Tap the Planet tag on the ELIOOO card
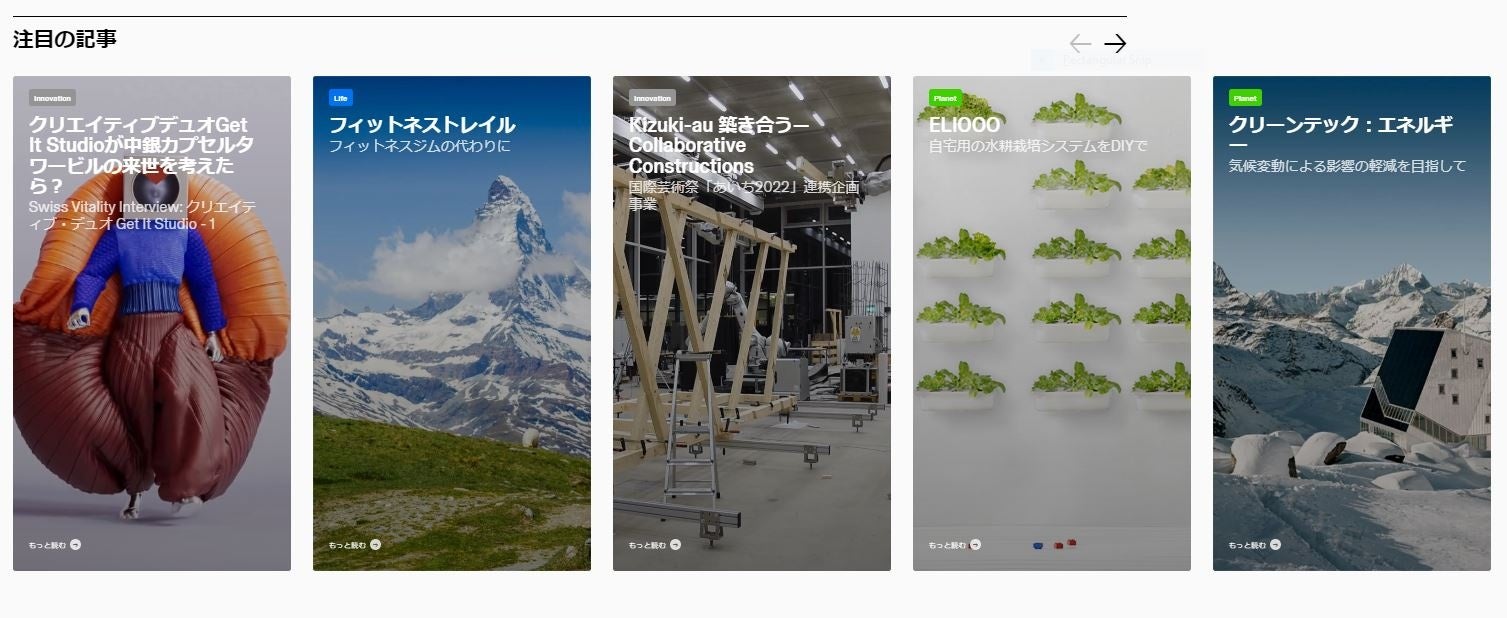The width and height of the screenshot is (1507, 618). click(x=945, y=98)
